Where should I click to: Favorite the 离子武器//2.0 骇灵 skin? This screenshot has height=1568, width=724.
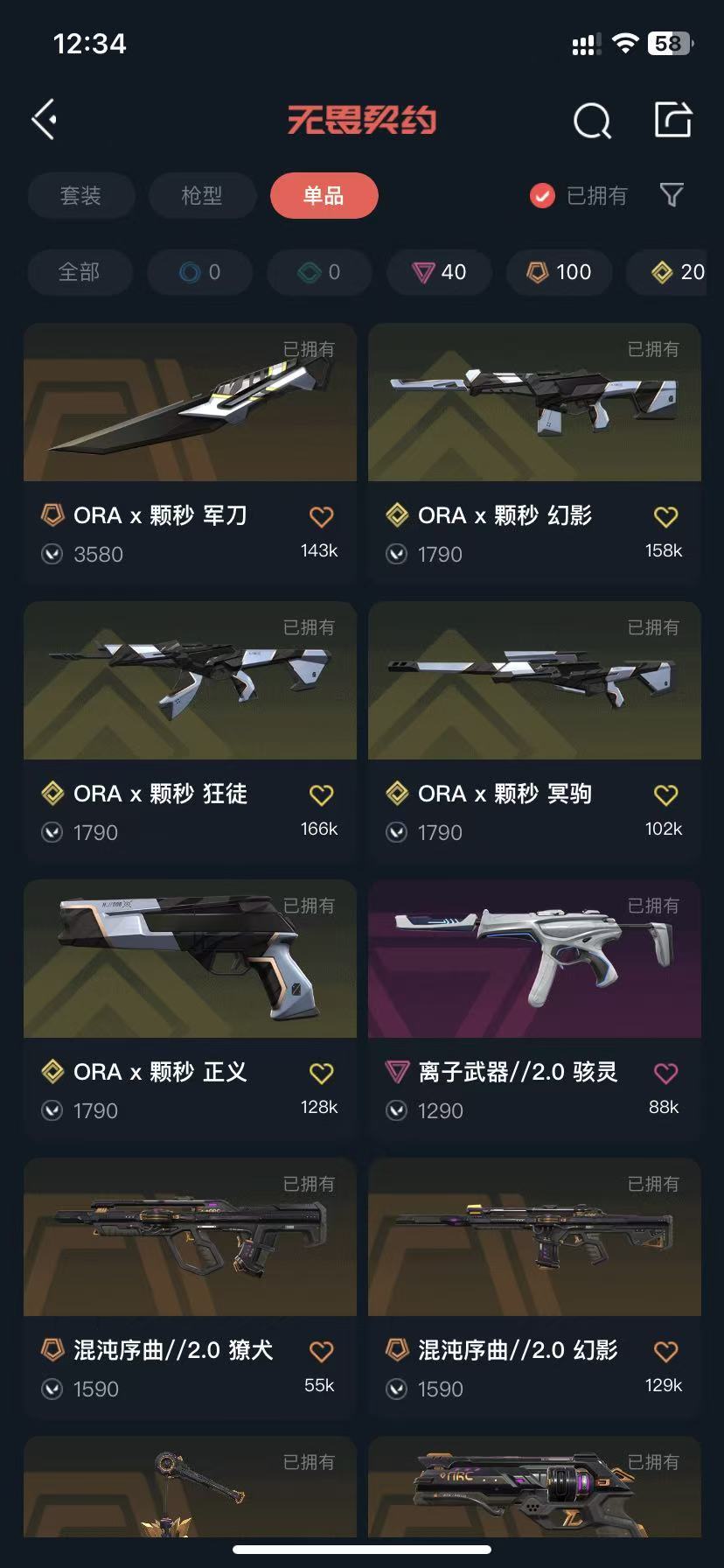[665, 1074]
